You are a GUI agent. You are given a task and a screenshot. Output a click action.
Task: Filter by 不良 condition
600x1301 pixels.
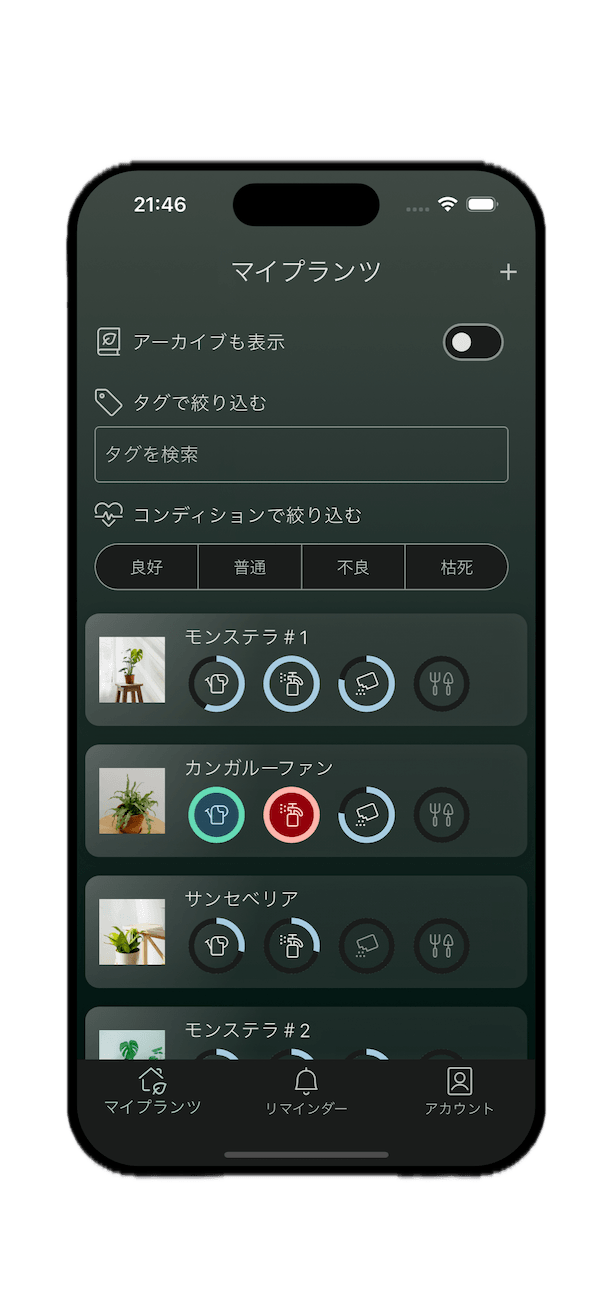[353, 567]
